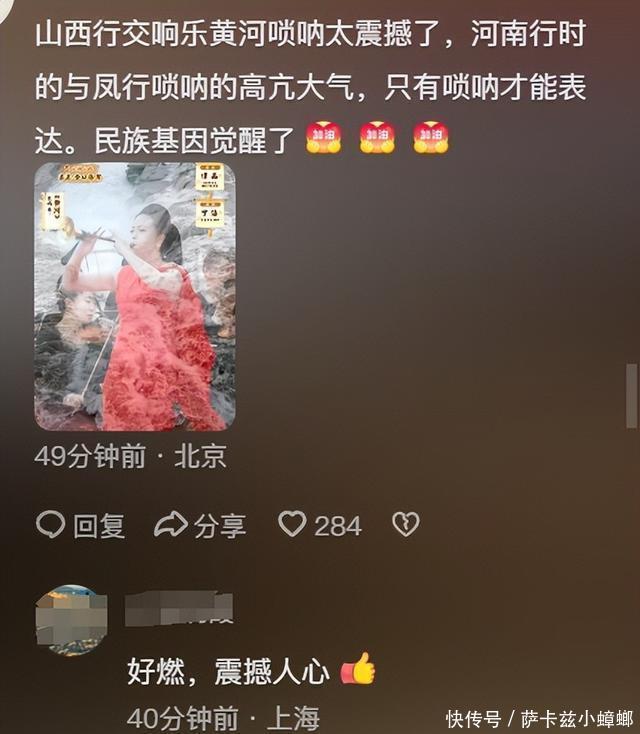This screenshot has width=640, height=734.
Task: Dislike the comment with broken heart icon
Action: (405, 524)
